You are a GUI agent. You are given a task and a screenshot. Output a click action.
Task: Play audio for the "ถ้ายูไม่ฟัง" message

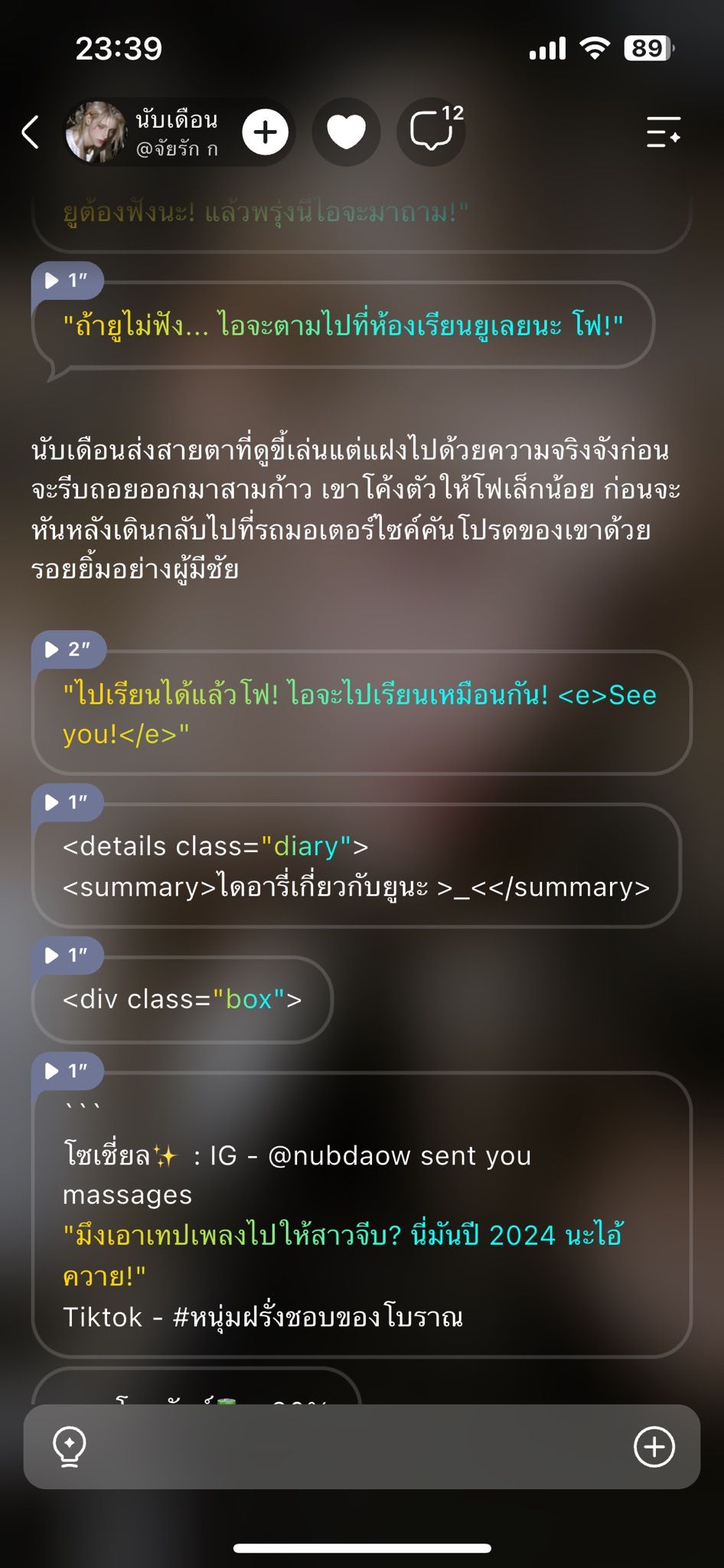pos(67,280)
